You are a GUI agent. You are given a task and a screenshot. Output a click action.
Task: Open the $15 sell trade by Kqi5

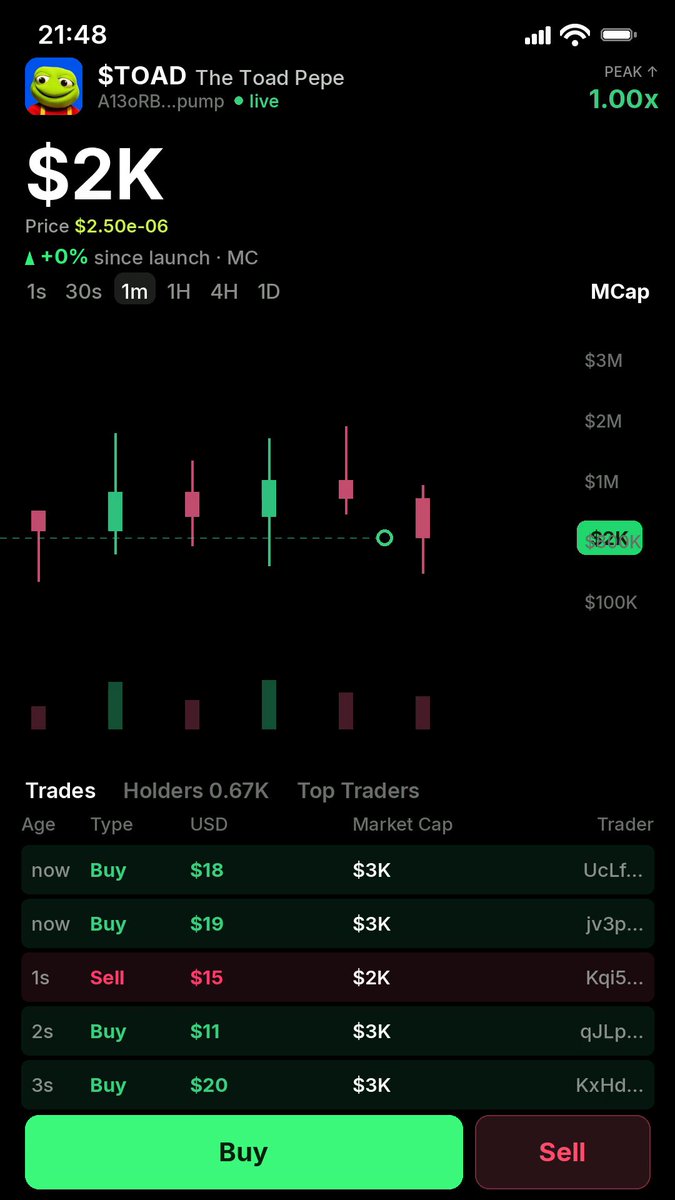(x=338, y=978)
